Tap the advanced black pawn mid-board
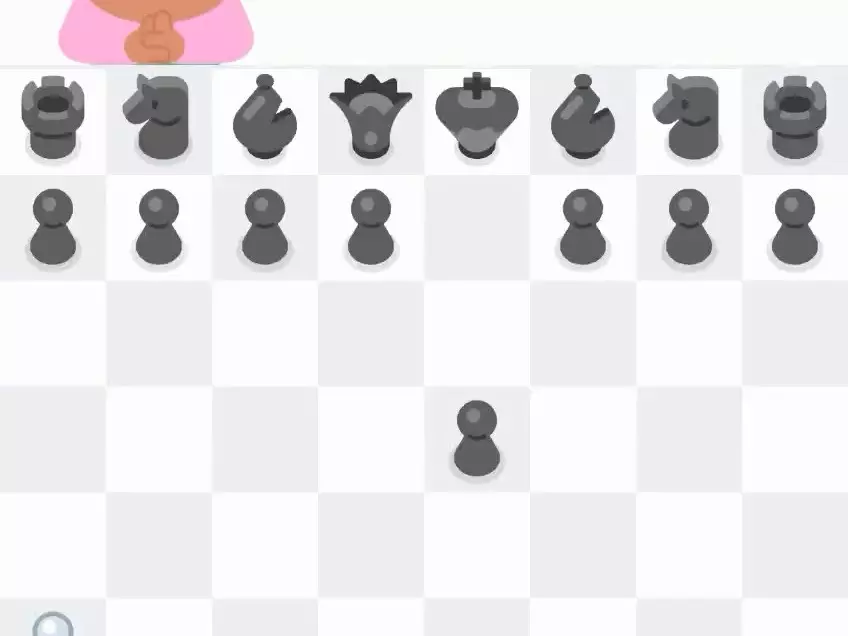The width and height of the screenshot is (848, 636). coord(476,439)
